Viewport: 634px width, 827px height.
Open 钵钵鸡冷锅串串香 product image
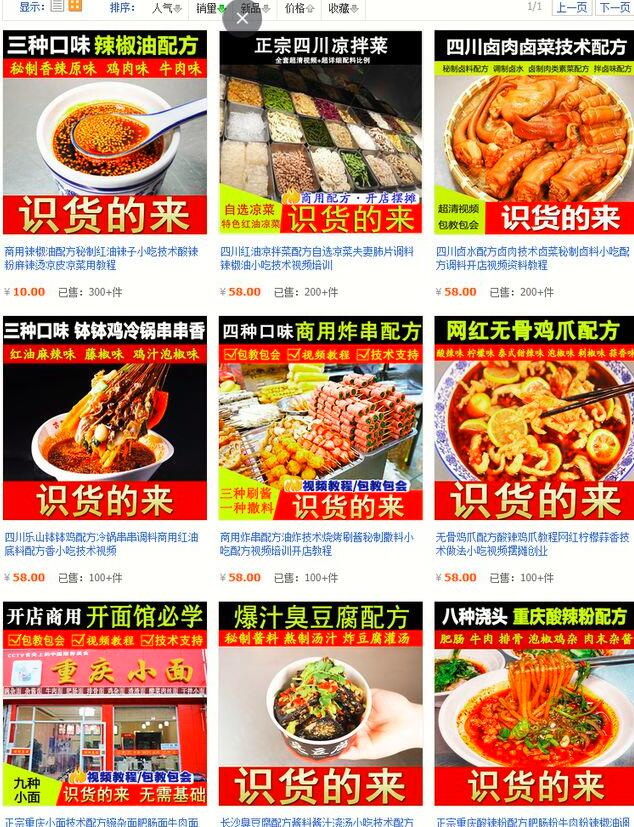click(x=105, y=418)
